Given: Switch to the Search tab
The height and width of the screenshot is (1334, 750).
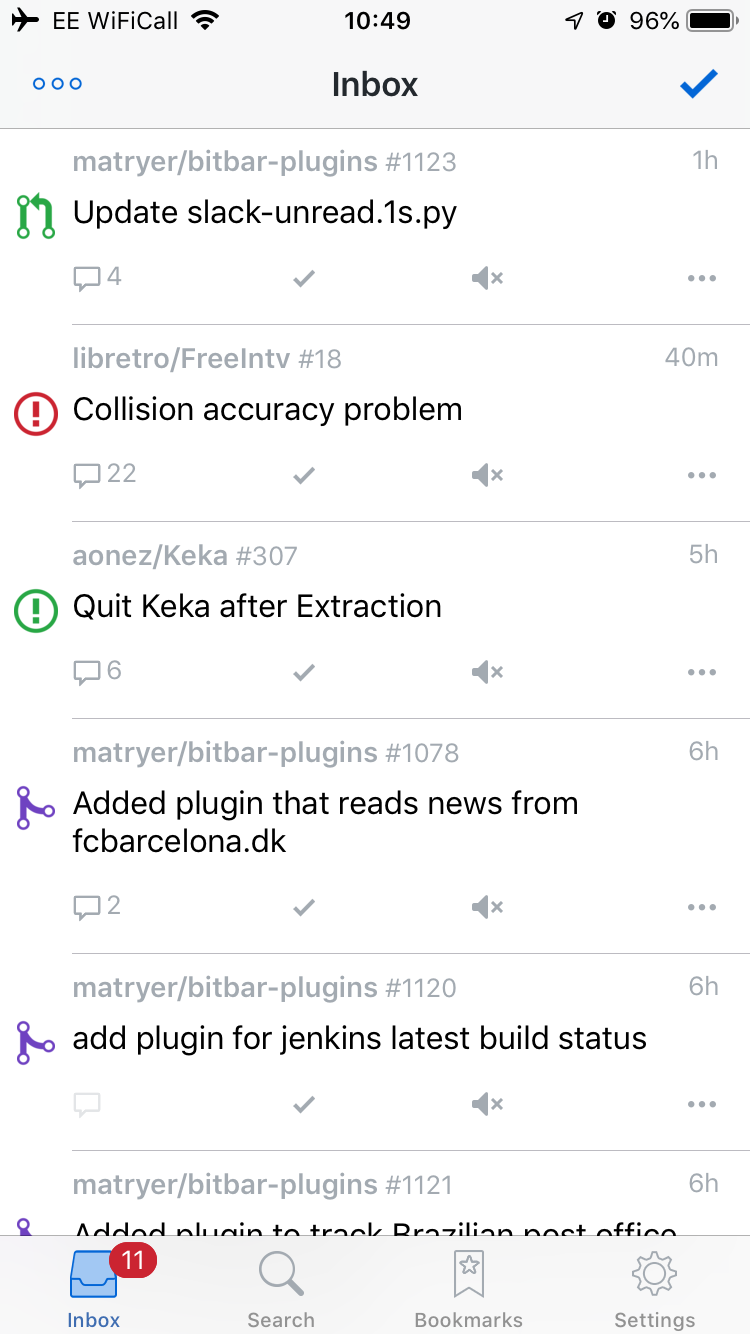Looking at the screenshot, I should point(281,1290).
